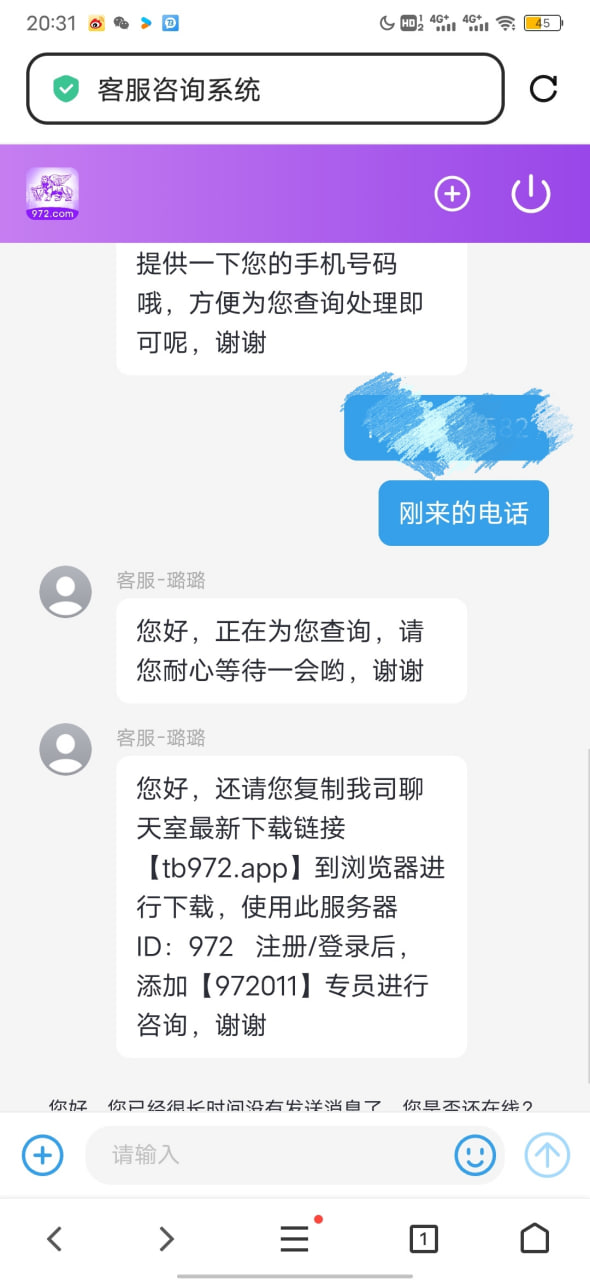Tap the 客服咨询系统 address bar
The height and width of the screenshot is (1280, 590).
click(x=265, y=89)
